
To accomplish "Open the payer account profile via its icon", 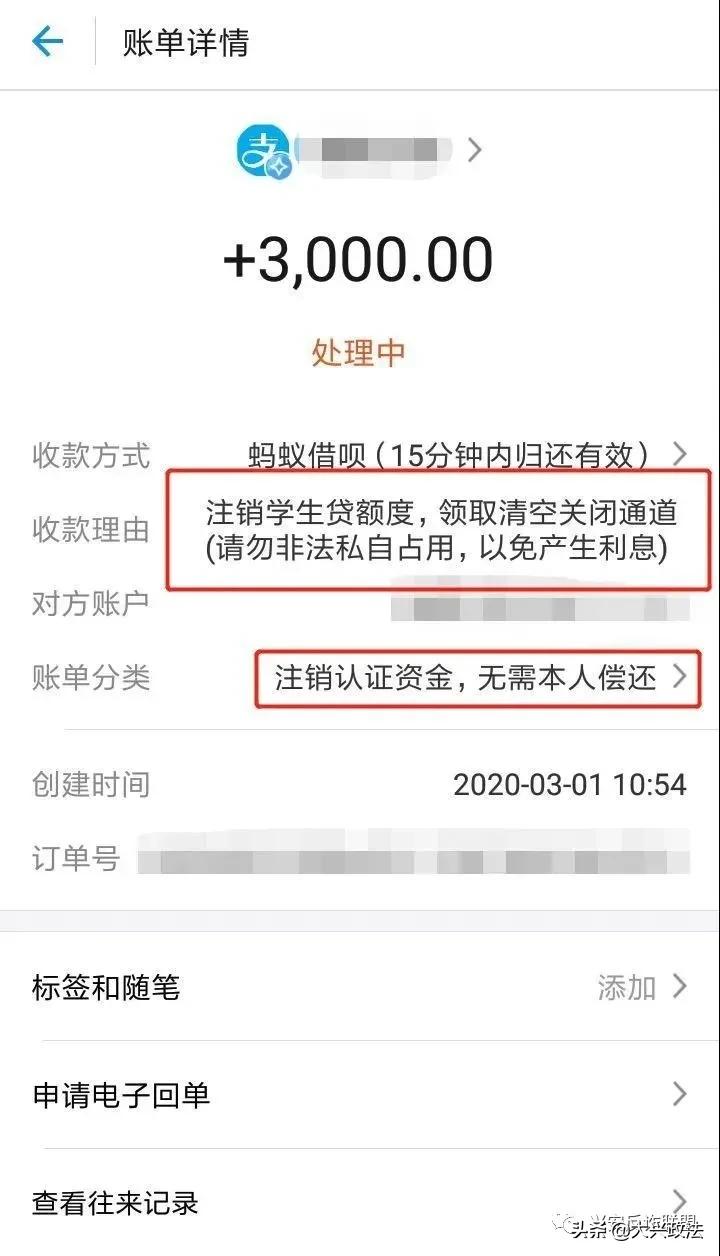I will [264, 150].
